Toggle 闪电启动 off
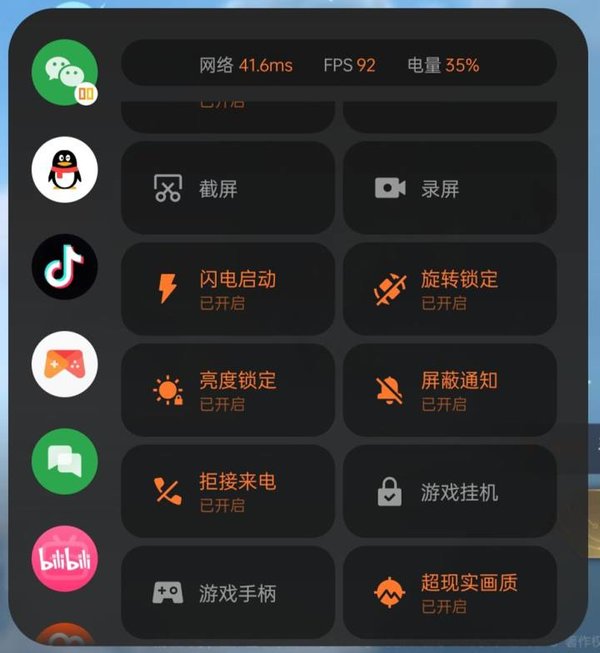The image size is (600, 653). [228, 289]
